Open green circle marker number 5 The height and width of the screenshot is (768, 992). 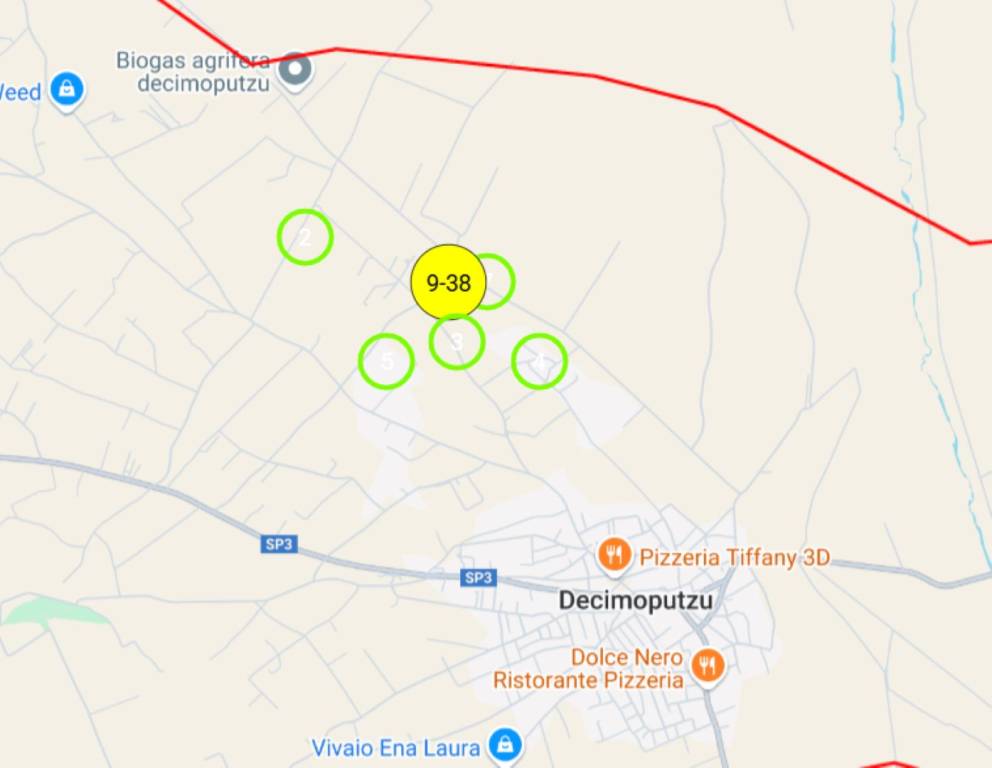(x=386, y=361)
